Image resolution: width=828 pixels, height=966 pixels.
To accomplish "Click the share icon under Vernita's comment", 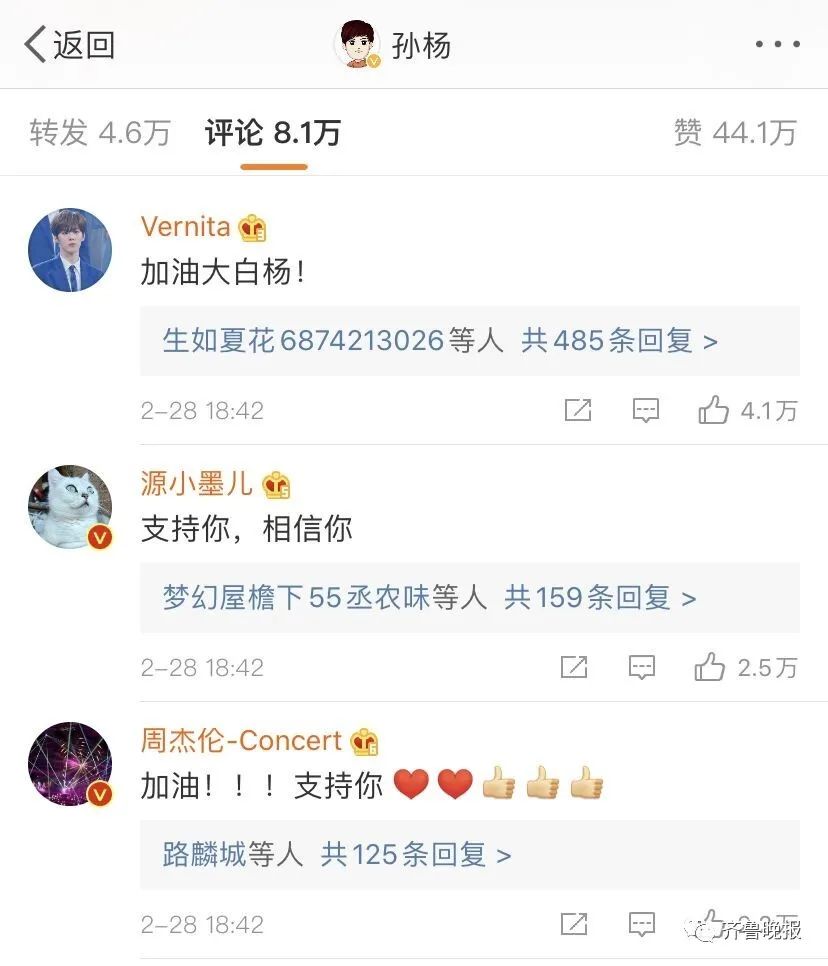I will tap(577, 410).
